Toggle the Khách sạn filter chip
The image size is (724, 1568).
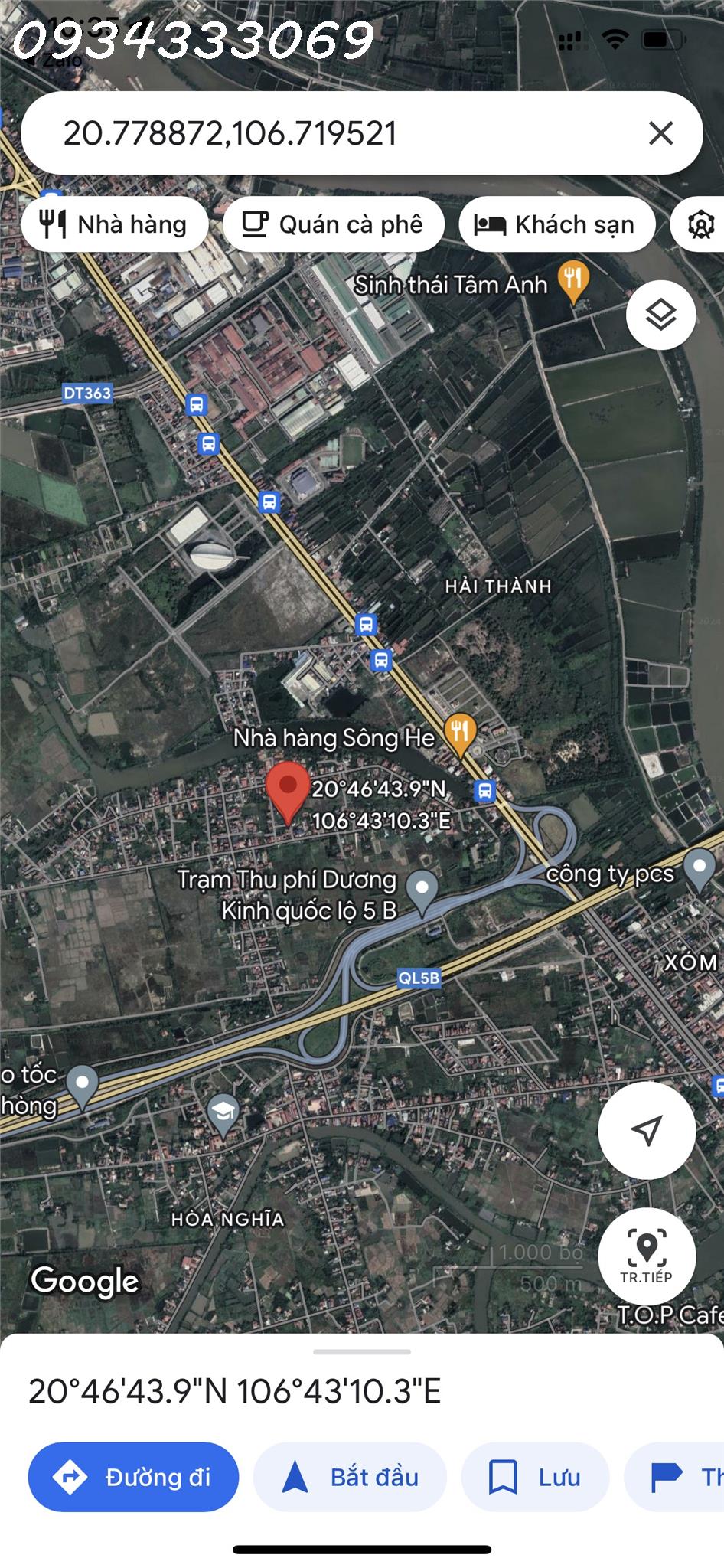pos(557,224)
